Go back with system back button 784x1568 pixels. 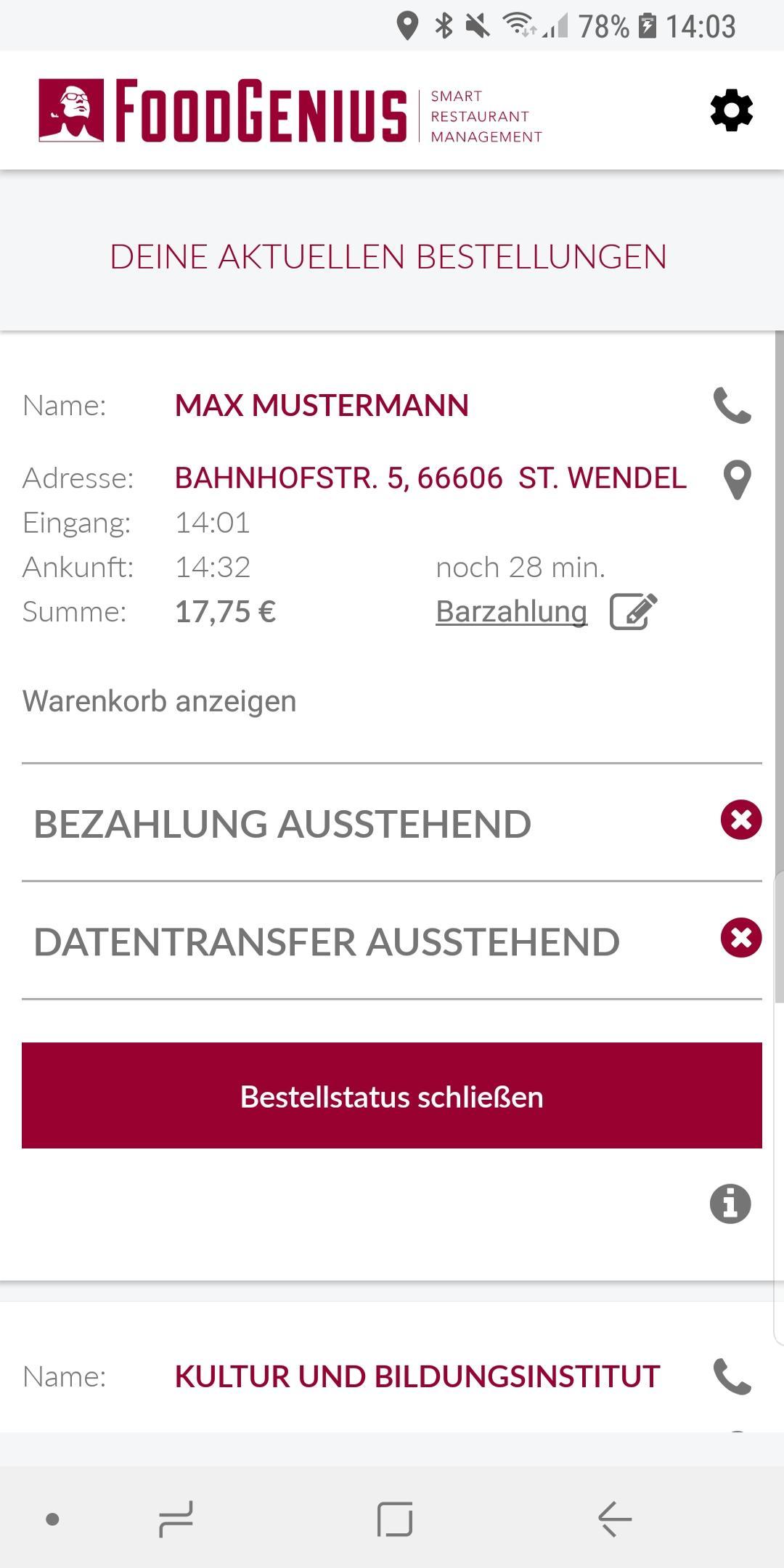[614, 1519]
